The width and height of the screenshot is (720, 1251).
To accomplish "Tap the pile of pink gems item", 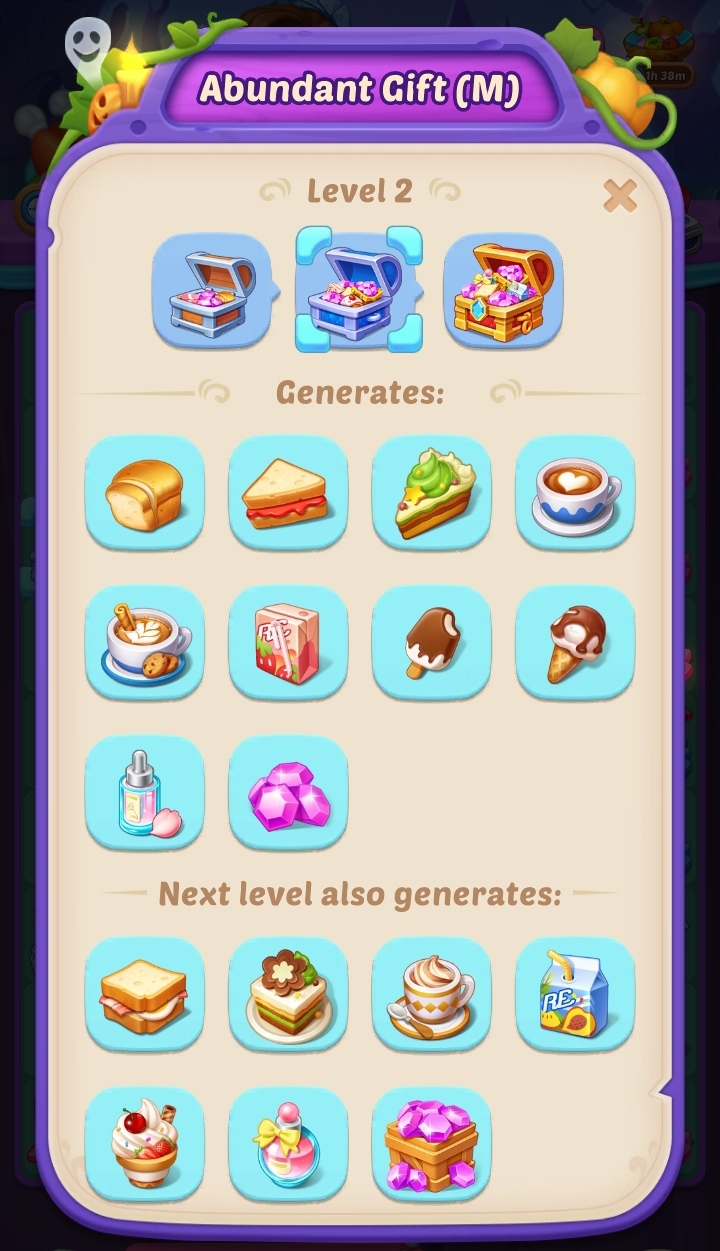I will [288, 792].
